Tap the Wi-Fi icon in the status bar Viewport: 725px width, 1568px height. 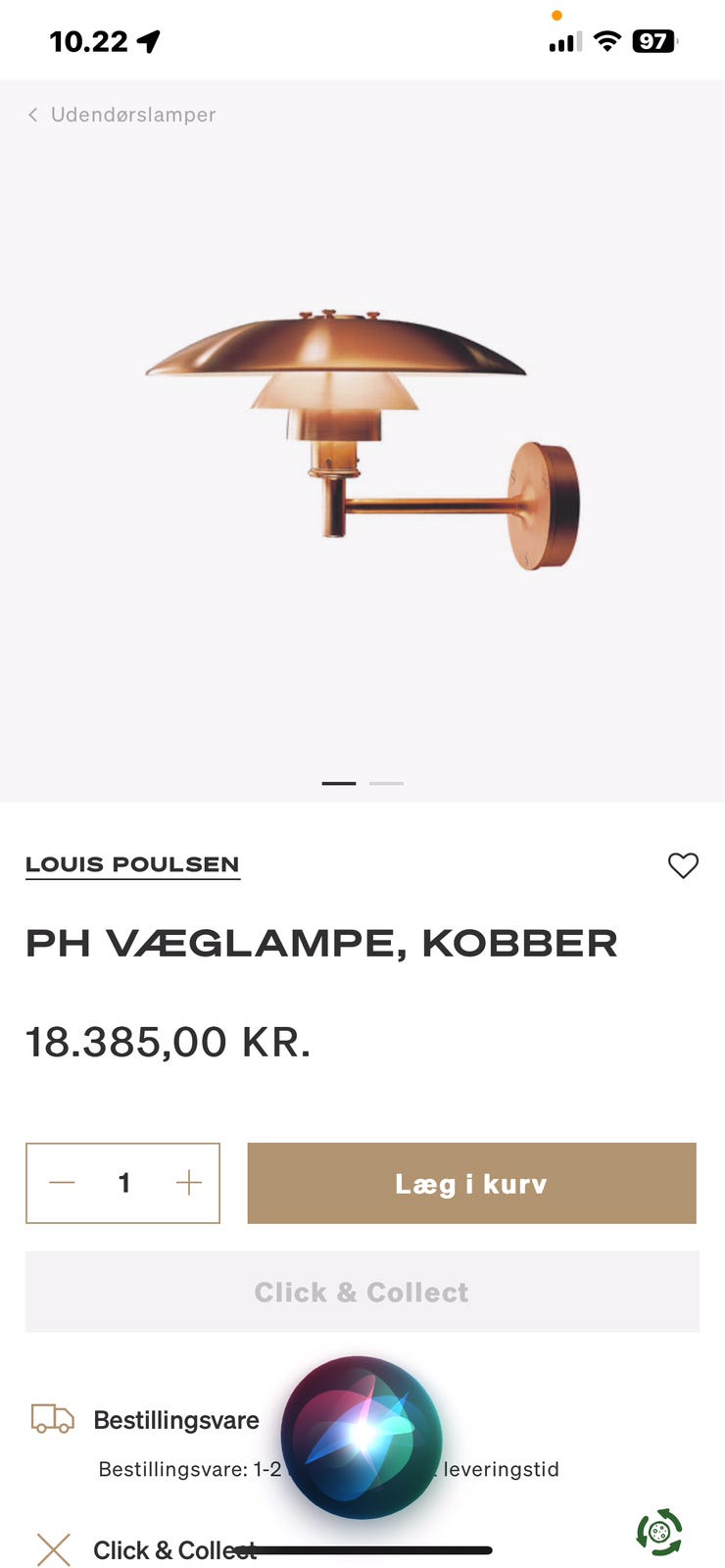tap(607, 41)
